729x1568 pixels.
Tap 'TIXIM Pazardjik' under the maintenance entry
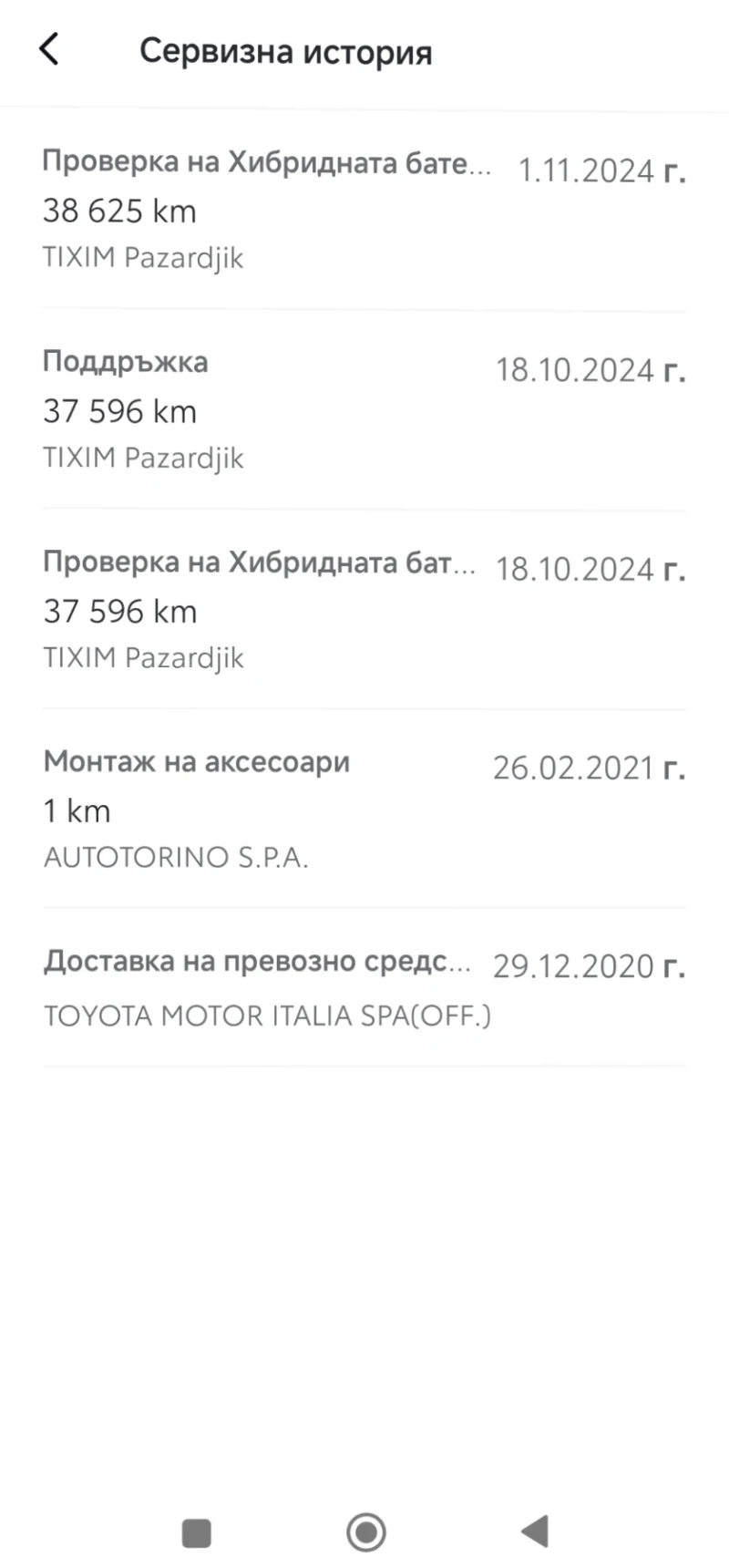143,458
